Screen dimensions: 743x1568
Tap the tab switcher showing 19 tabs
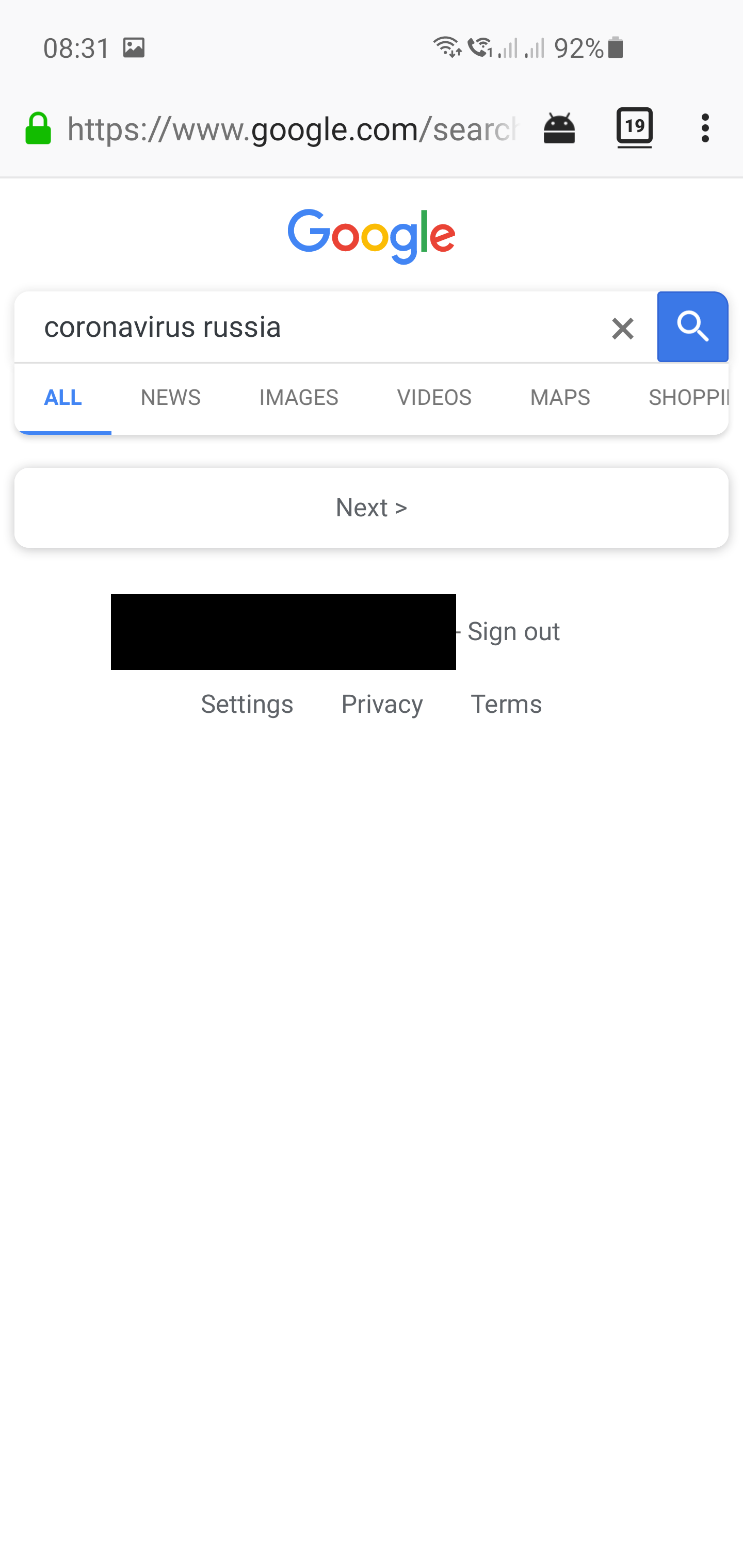click(x=634, y=127)
